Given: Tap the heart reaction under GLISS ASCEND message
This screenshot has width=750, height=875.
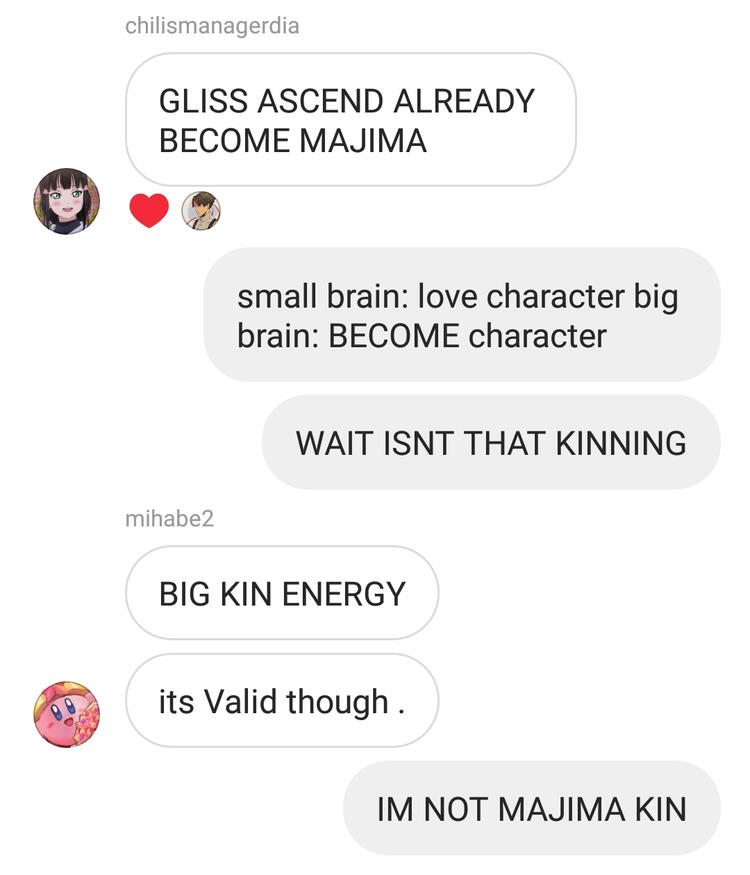Looking at the screenshot, I should [149, 210].
